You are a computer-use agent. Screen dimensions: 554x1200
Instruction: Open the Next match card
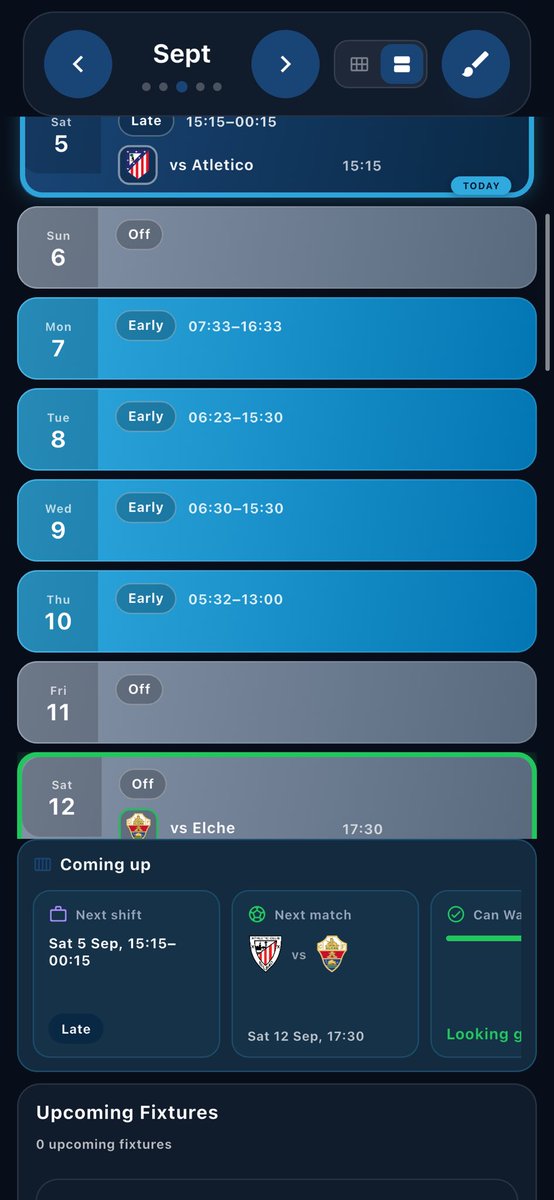325,974
